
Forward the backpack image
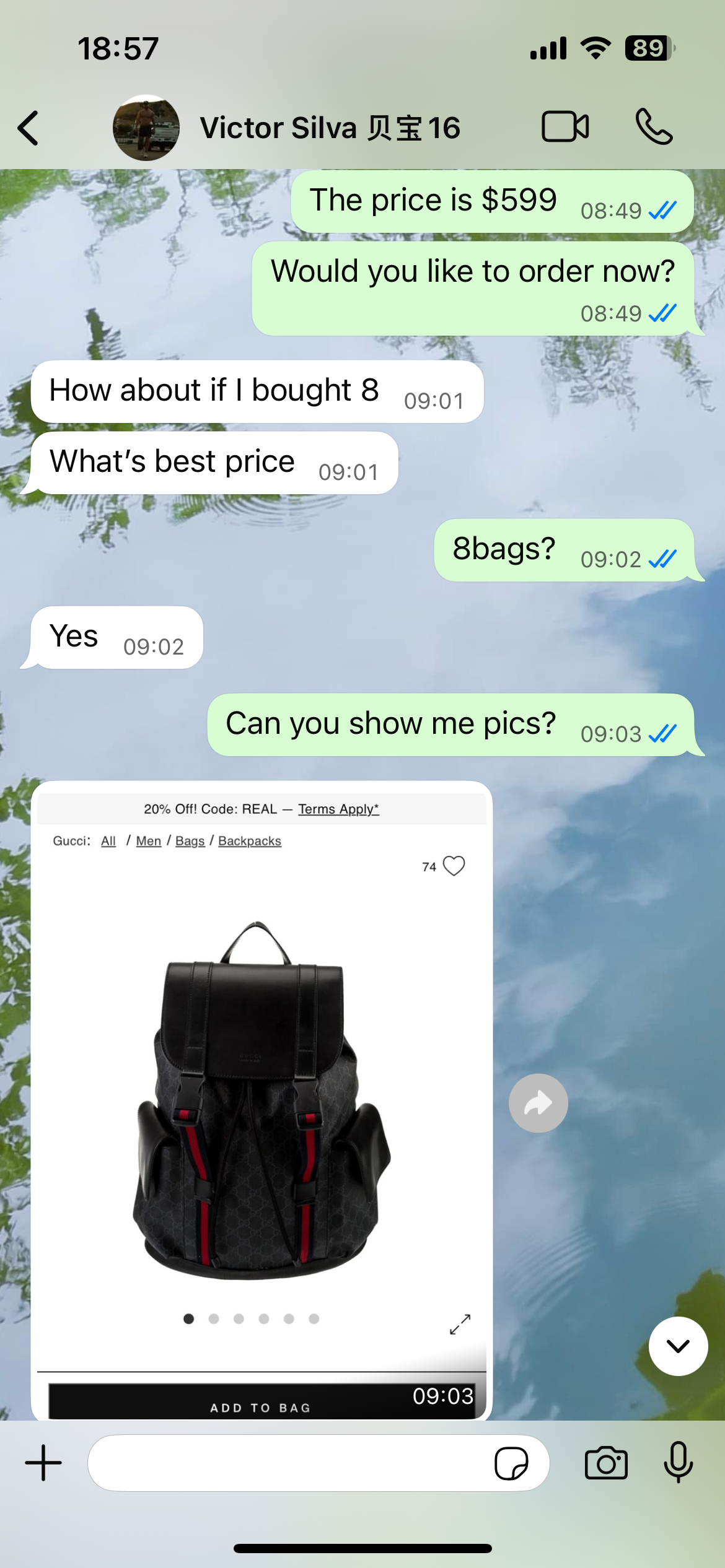point(538,1103)
